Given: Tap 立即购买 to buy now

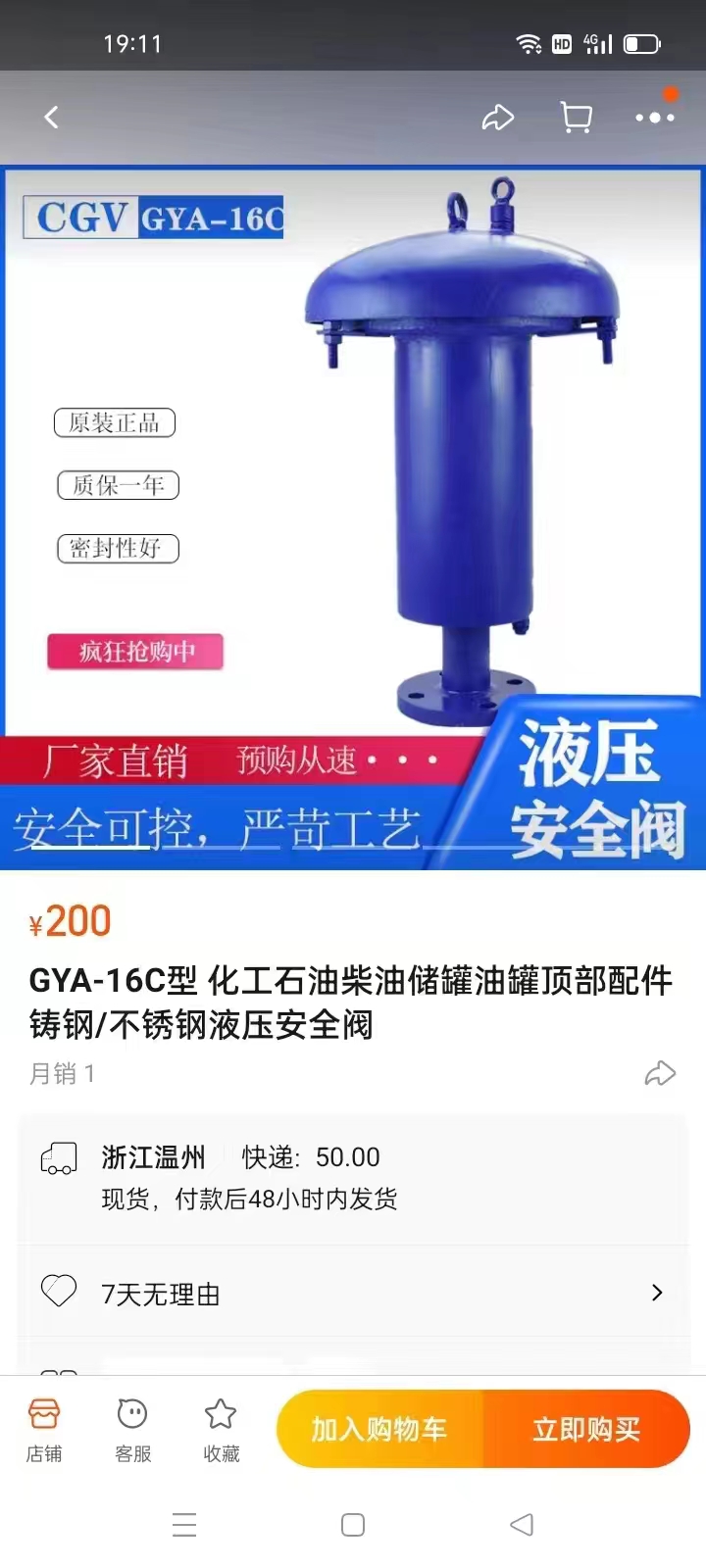Looking at the screenshot, I should click(x=586, y=1429).
